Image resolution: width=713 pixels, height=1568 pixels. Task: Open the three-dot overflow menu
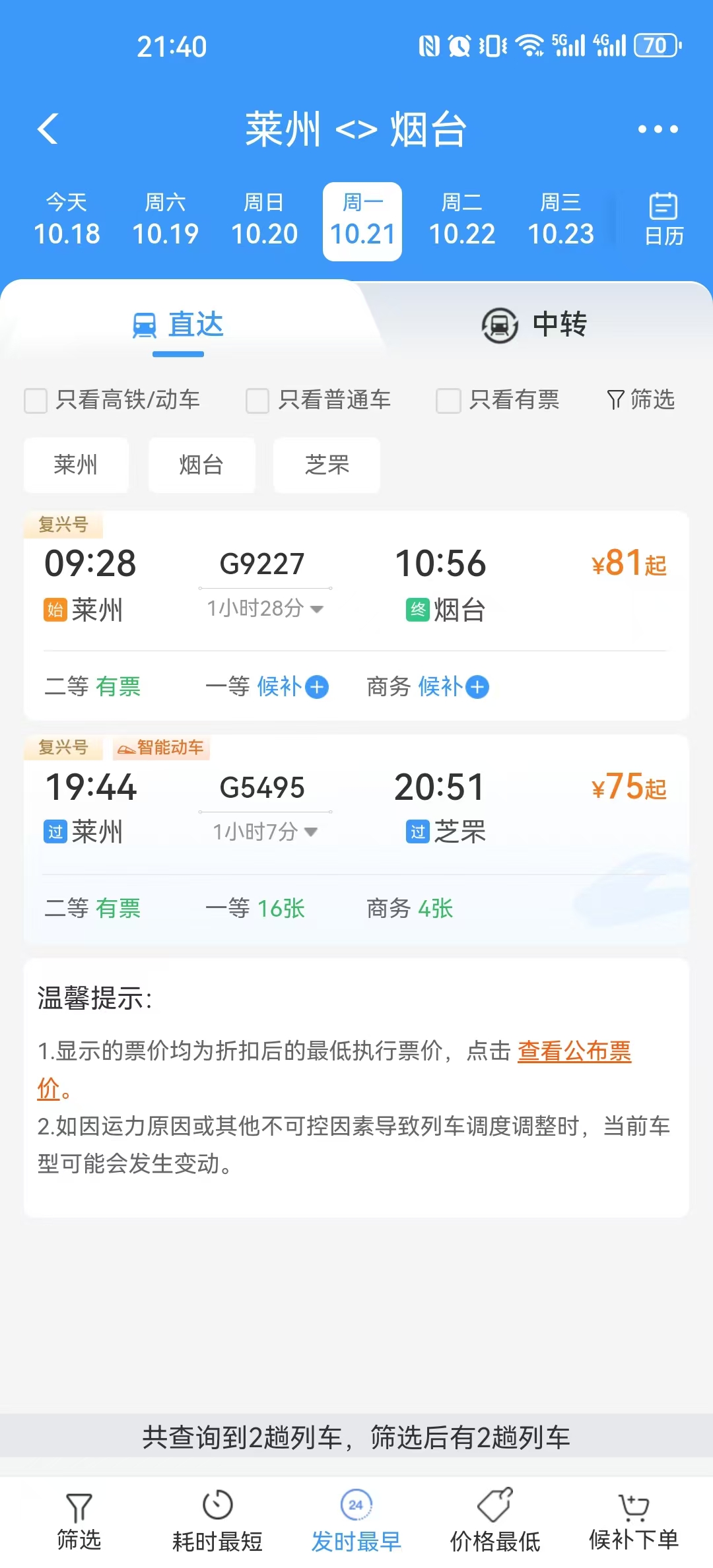coord(658,129)
